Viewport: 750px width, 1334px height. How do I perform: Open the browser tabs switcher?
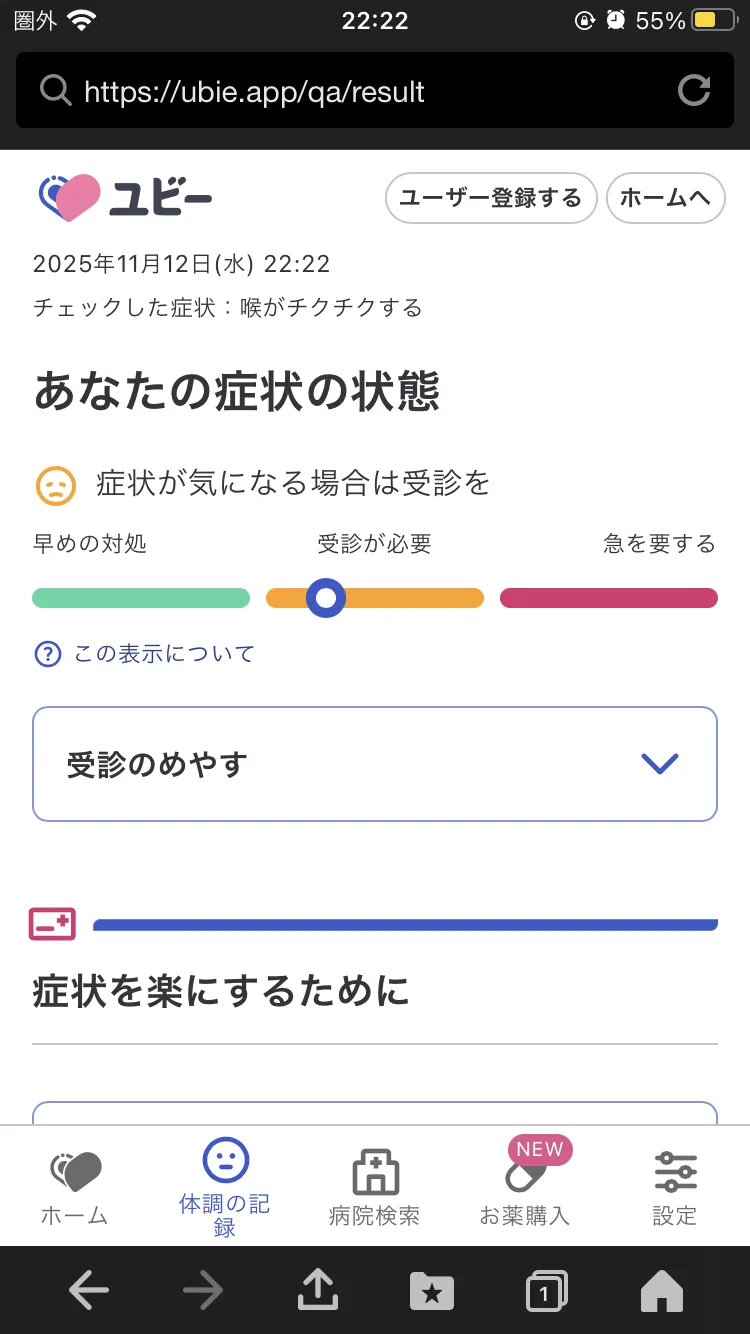pyautogui.click(x=546, y=1291)
